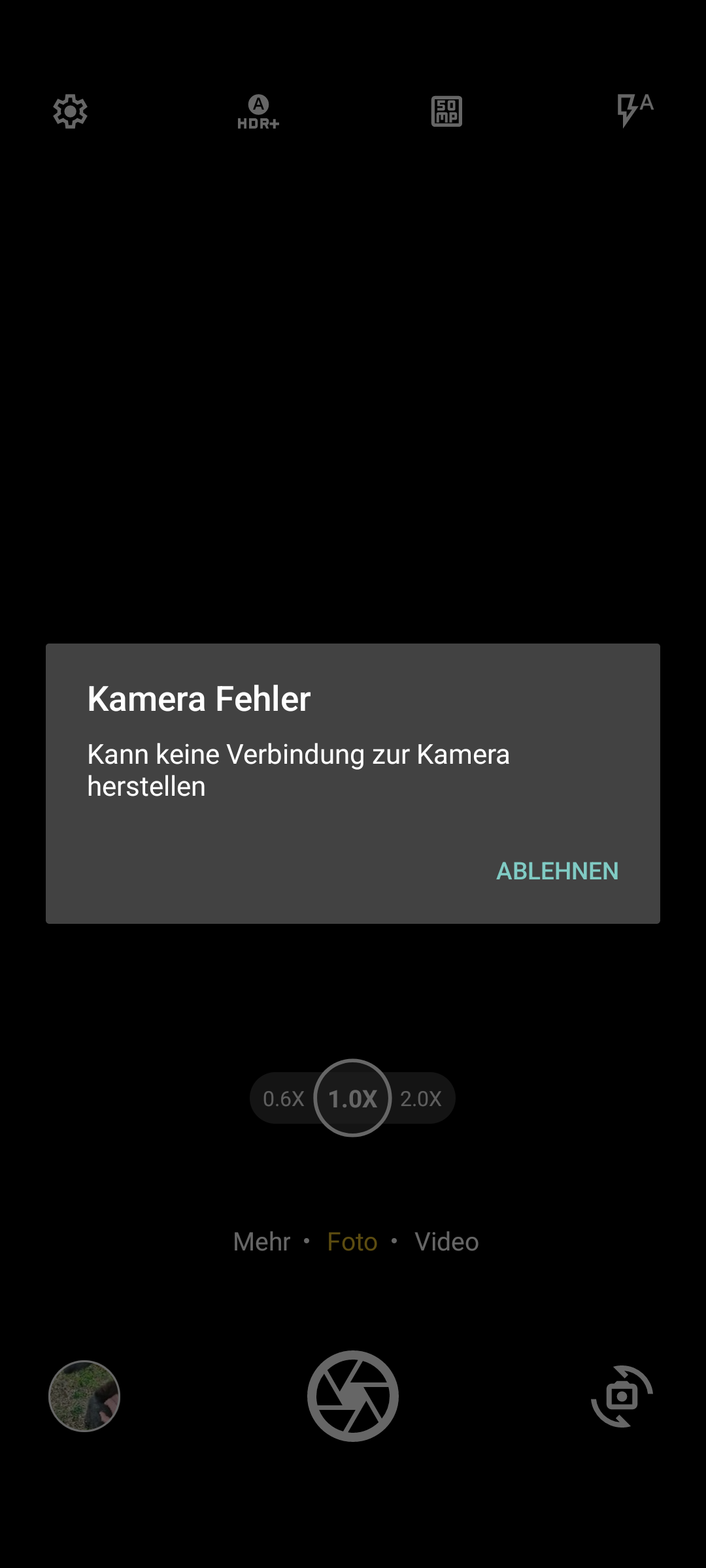Enable 50 MP resolution mode
Image resolution: width=706 pixels, height=1568 pixels.
(446, 112)
